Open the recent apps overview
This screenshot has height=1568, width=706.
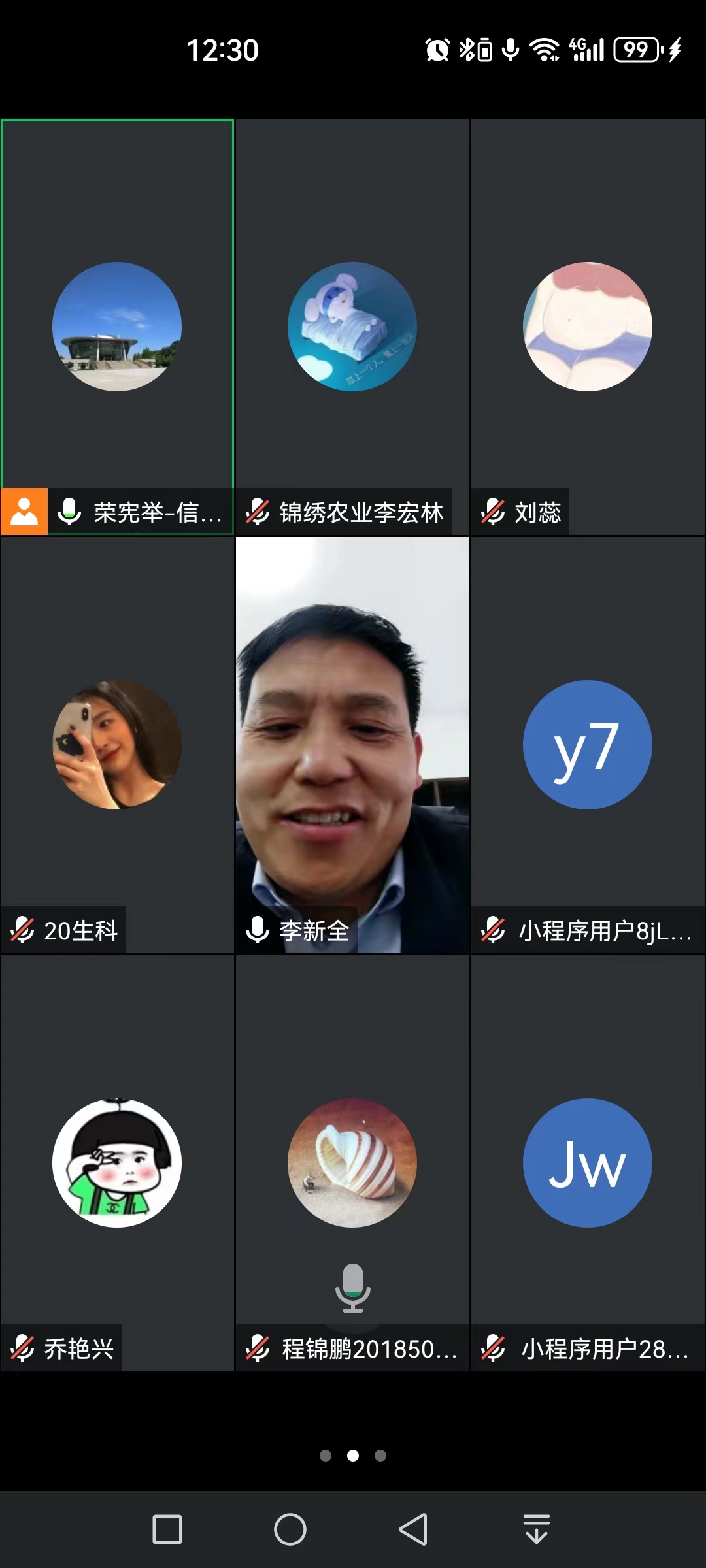[167, 1529]
